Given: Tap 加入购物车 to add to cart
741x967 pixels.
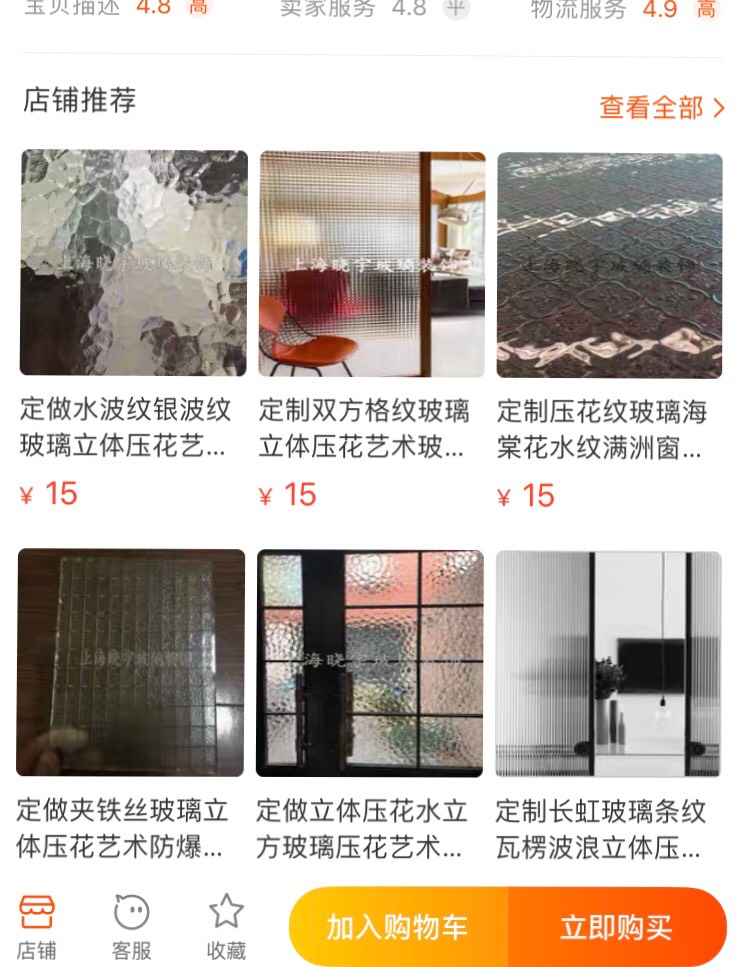Looking at the screenshot, I should pyautogui.click(x=398, y=927).
